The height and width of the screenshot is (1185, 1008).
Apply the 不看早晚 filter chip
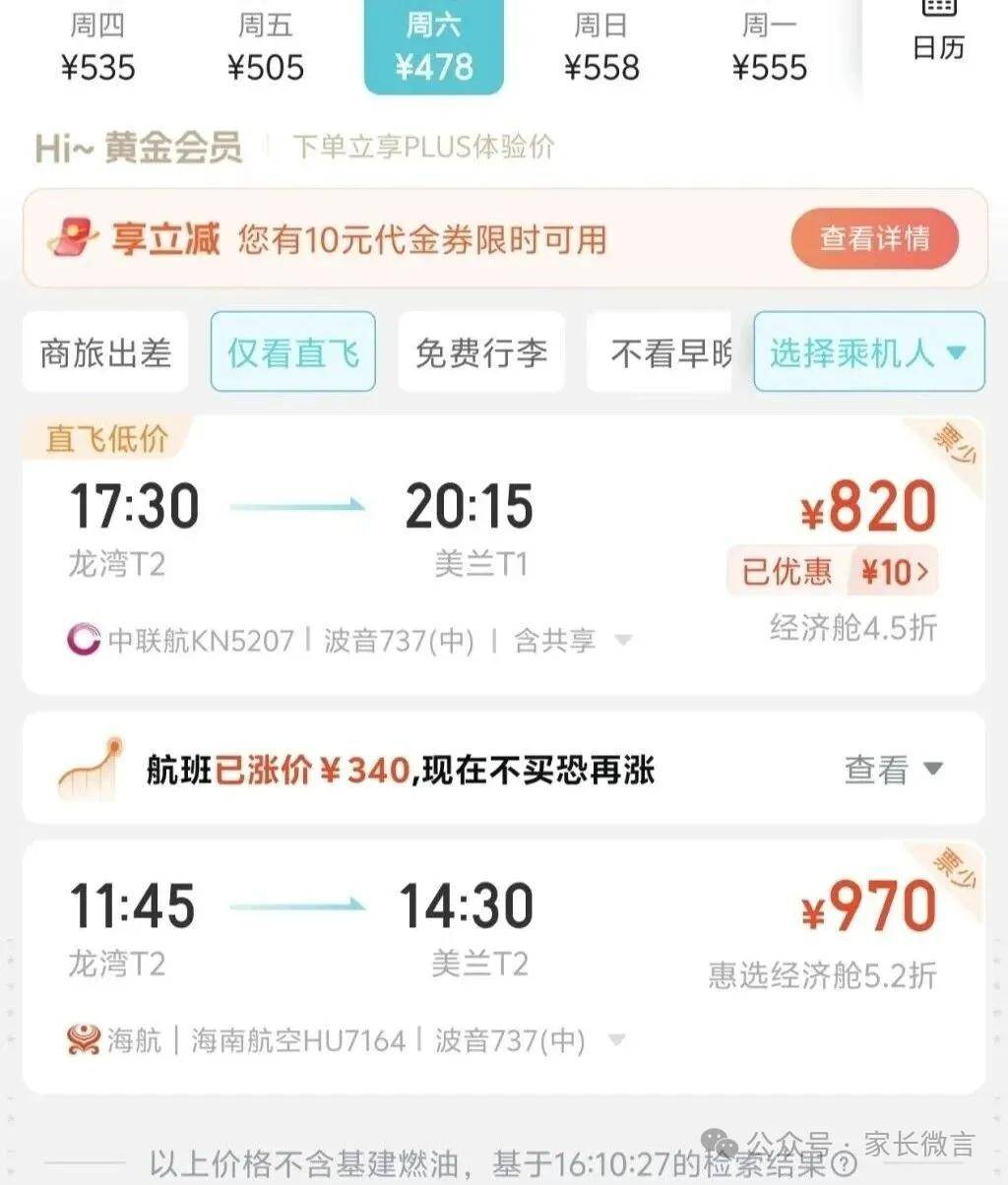(x=660, y=352)
